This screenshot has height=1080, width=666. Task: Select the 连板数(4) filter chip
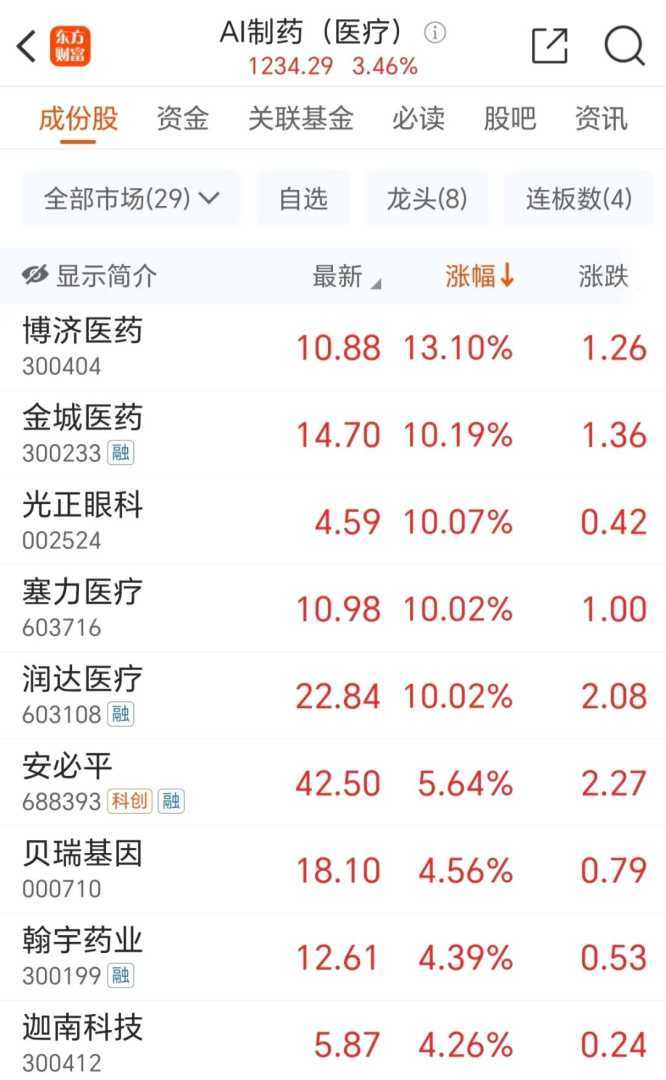[579, 199]
